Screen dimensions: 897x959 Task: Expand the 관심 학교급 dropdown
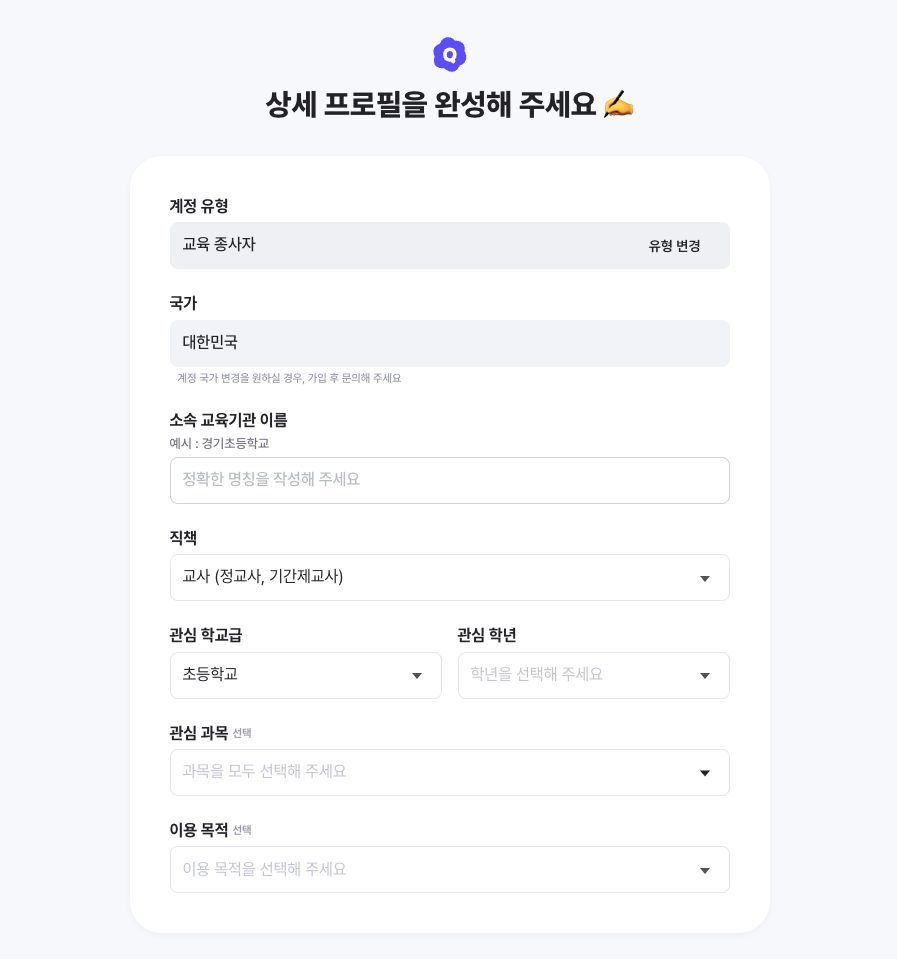(305, 675)
